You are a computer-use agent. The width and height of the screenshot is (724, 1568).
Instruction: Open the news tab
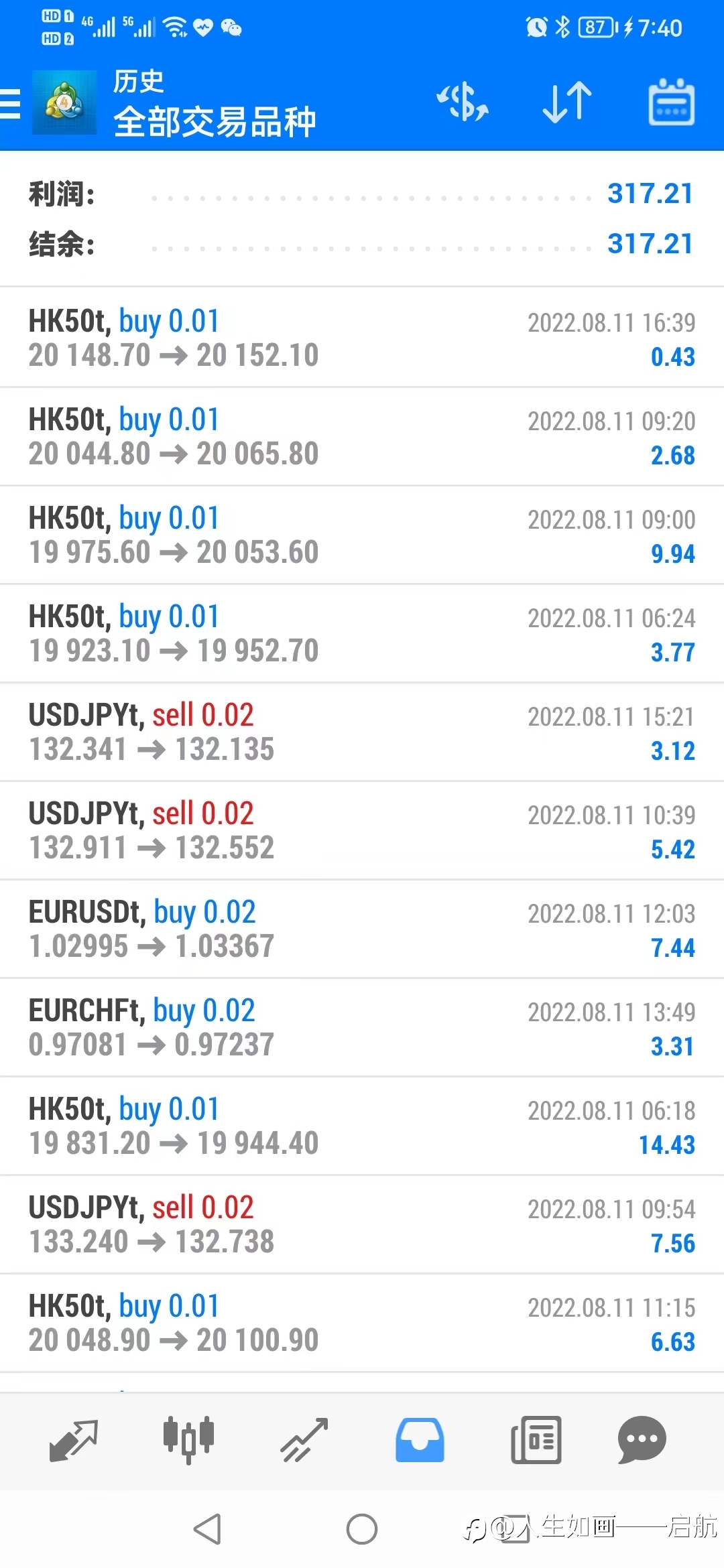click(536, 1440)
